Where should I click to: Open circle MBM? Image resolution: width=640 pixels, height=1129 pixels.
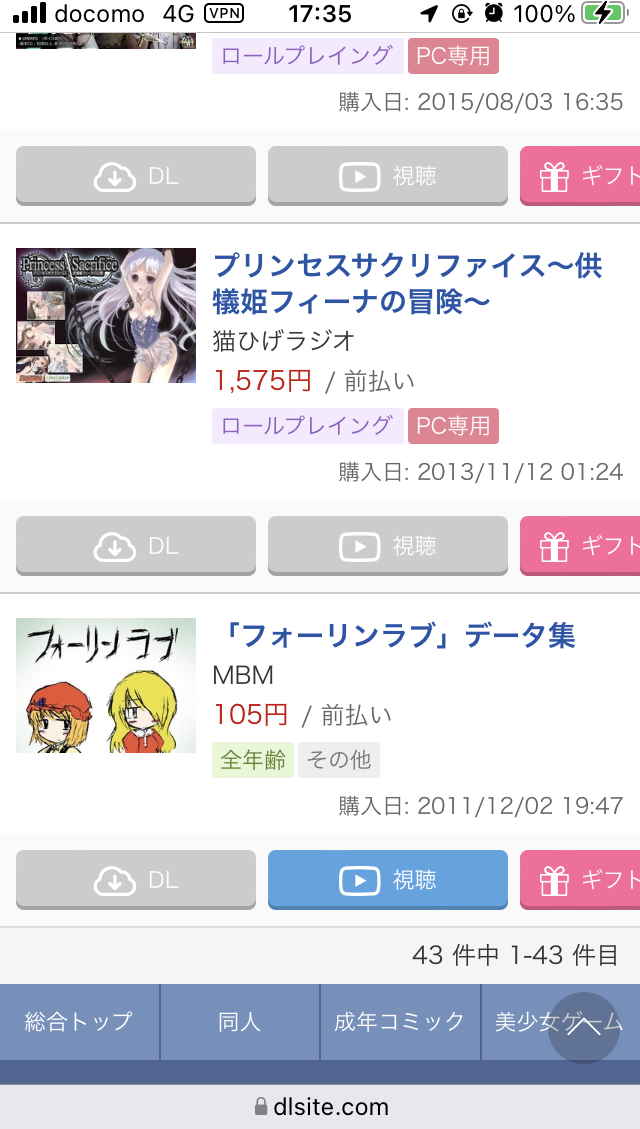click(243, 675)
